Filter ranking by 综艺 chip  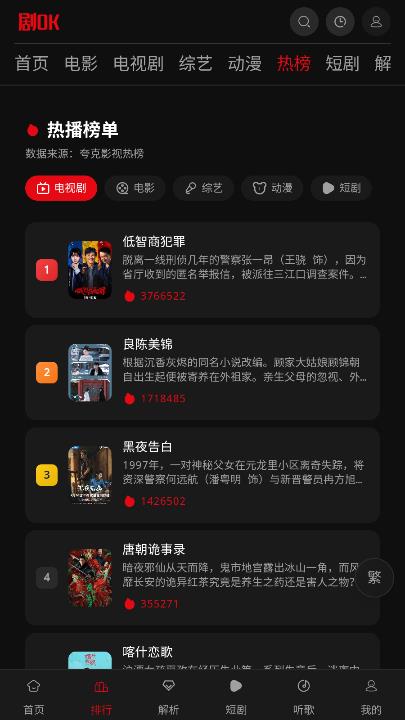pyautogui.click(x=203, y=188)
